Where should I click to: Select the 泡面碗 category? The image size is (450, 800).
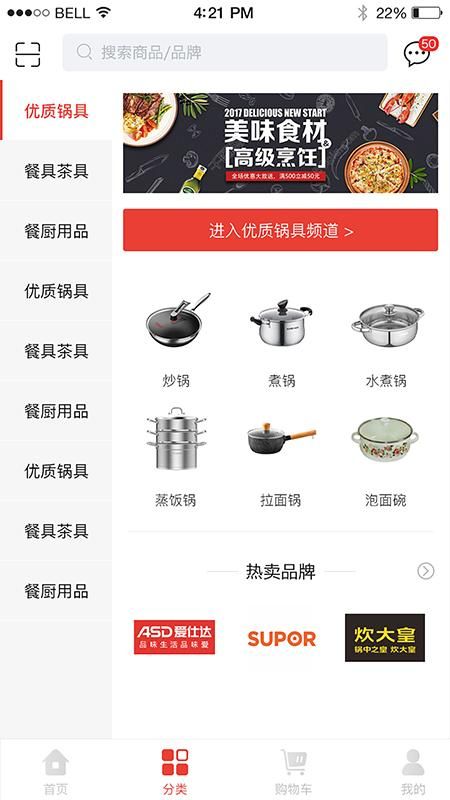(386, 458)
